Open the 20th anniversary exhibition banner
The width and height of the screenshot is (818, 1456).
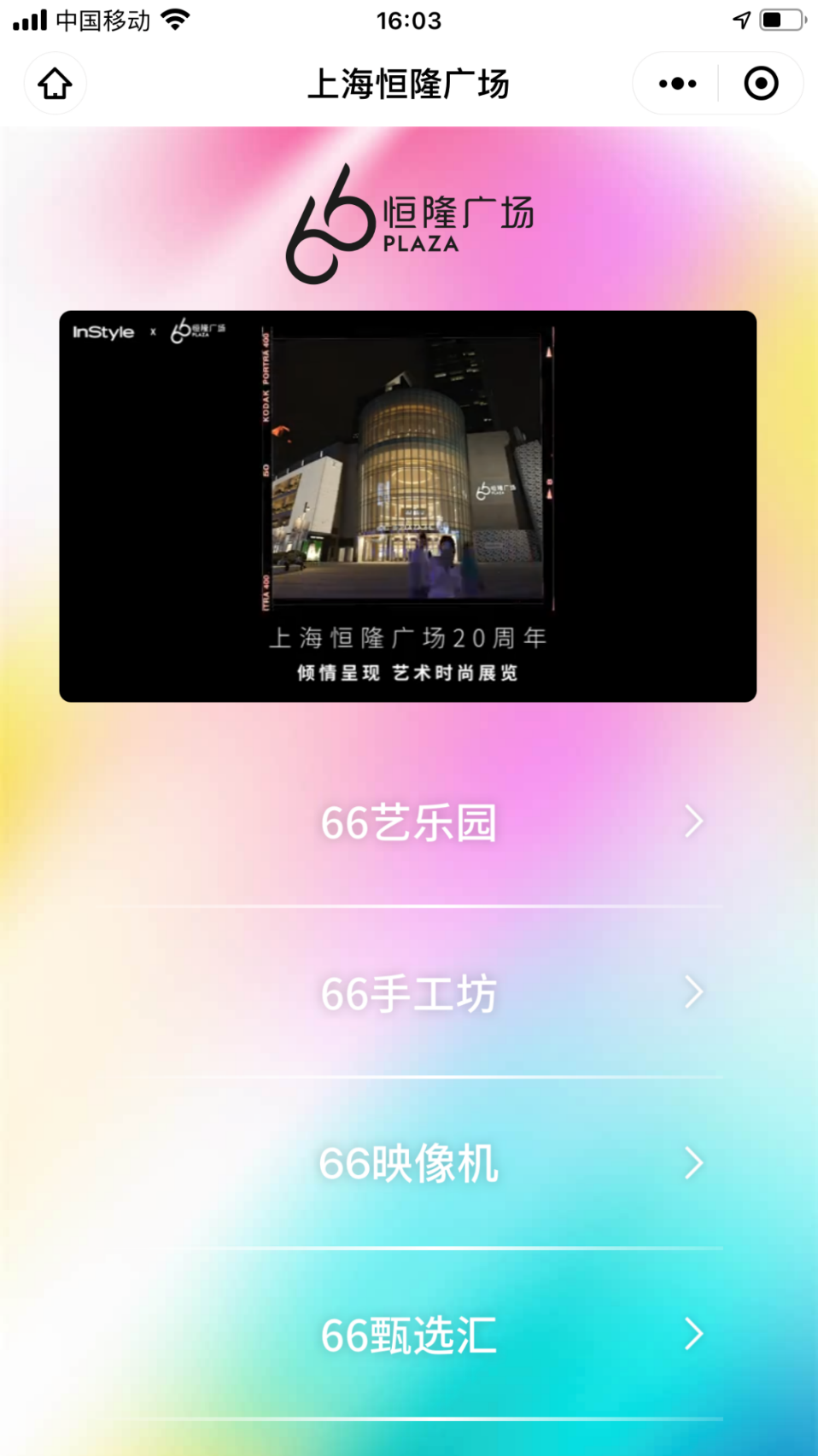[x=408, y=506]
